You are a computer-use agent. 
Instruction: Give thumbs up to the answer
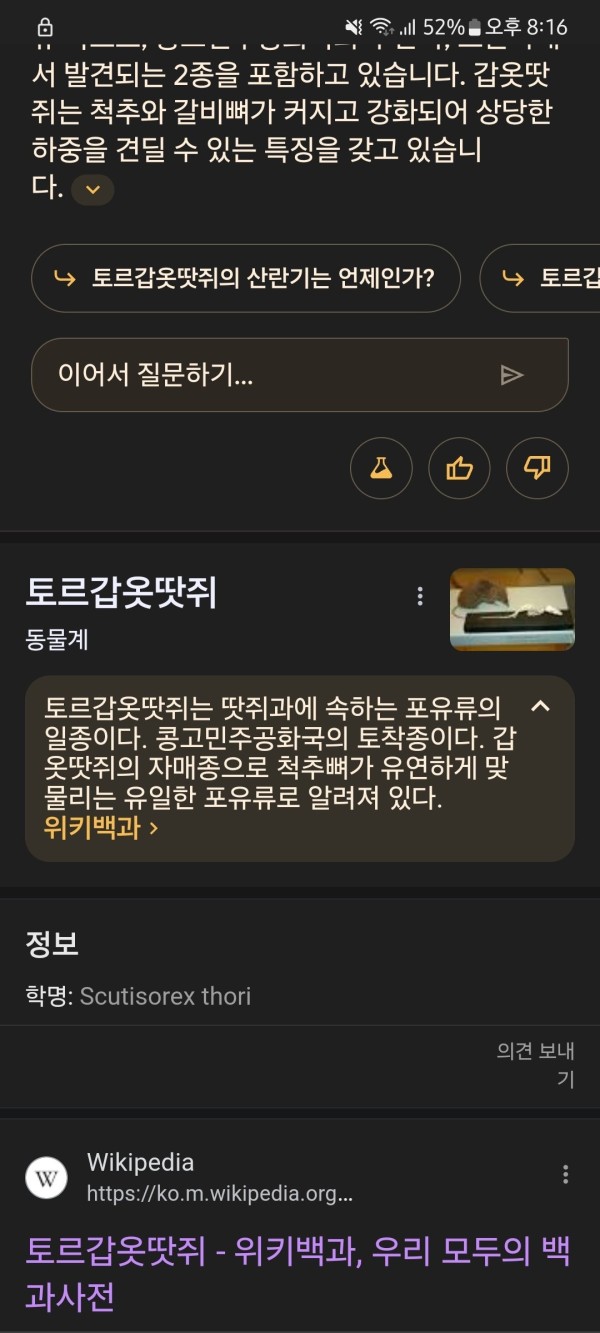point(459,467)
